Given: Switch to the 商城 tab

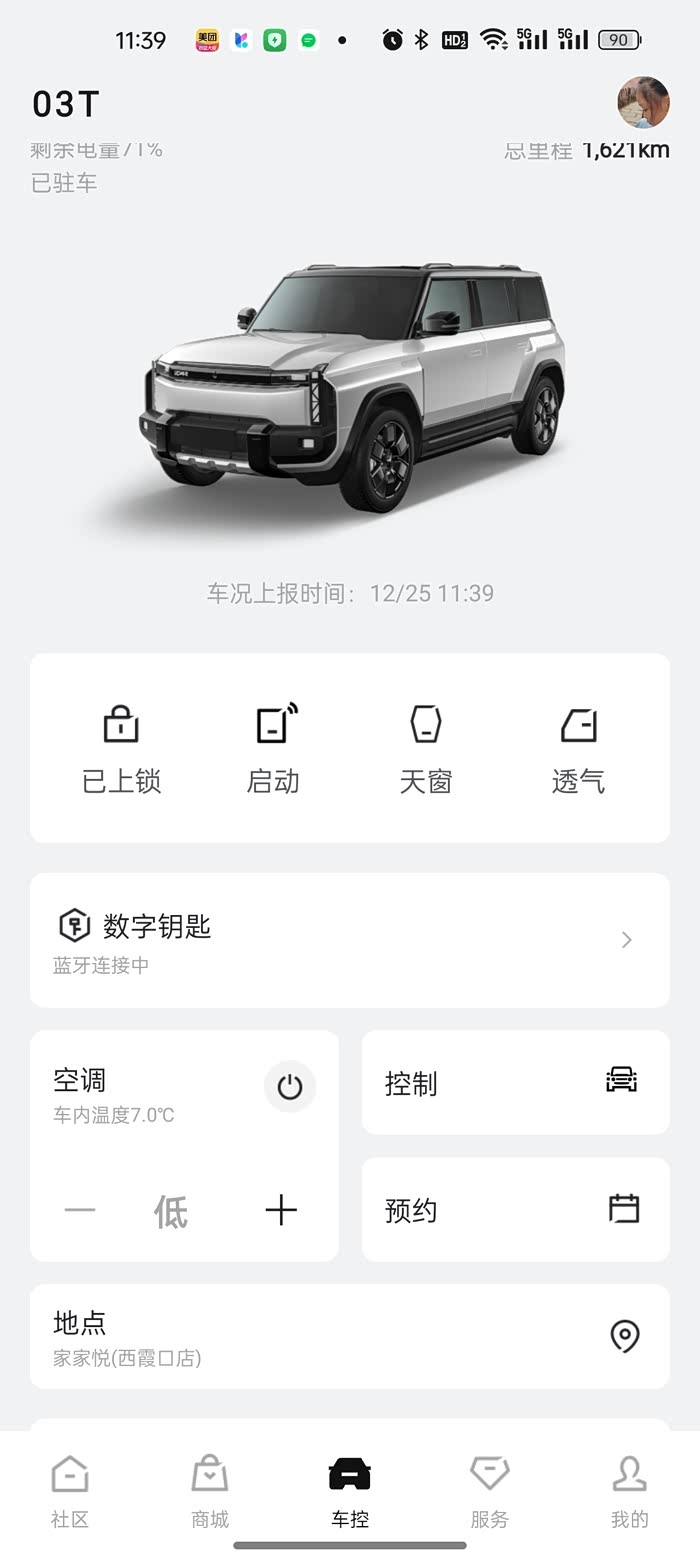Looking at the screenshot, I should (210, 1492).
